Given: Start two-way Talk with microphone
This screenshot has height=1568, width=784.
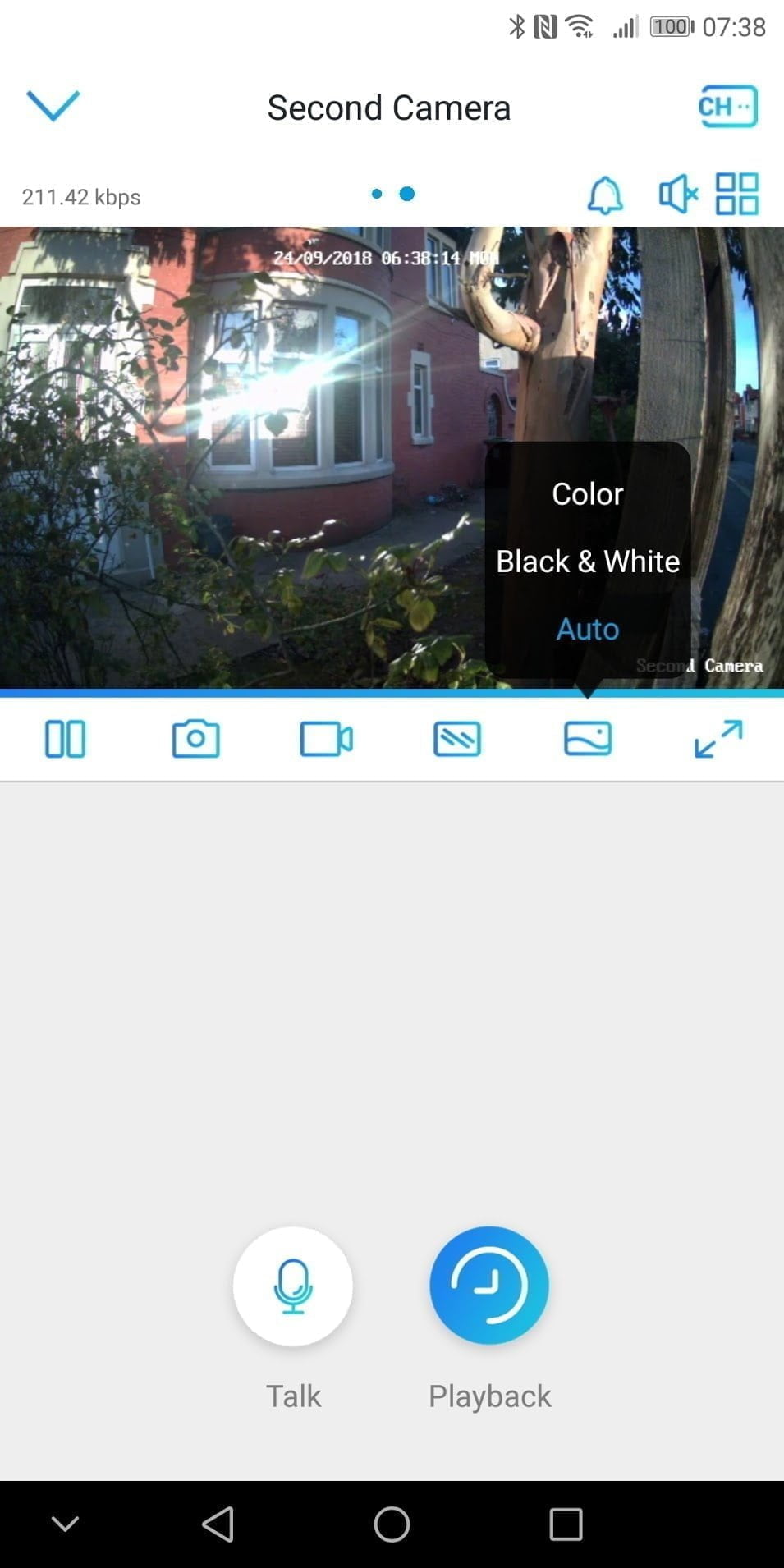Looking at the screenshot, I should tap(293, 1286).
